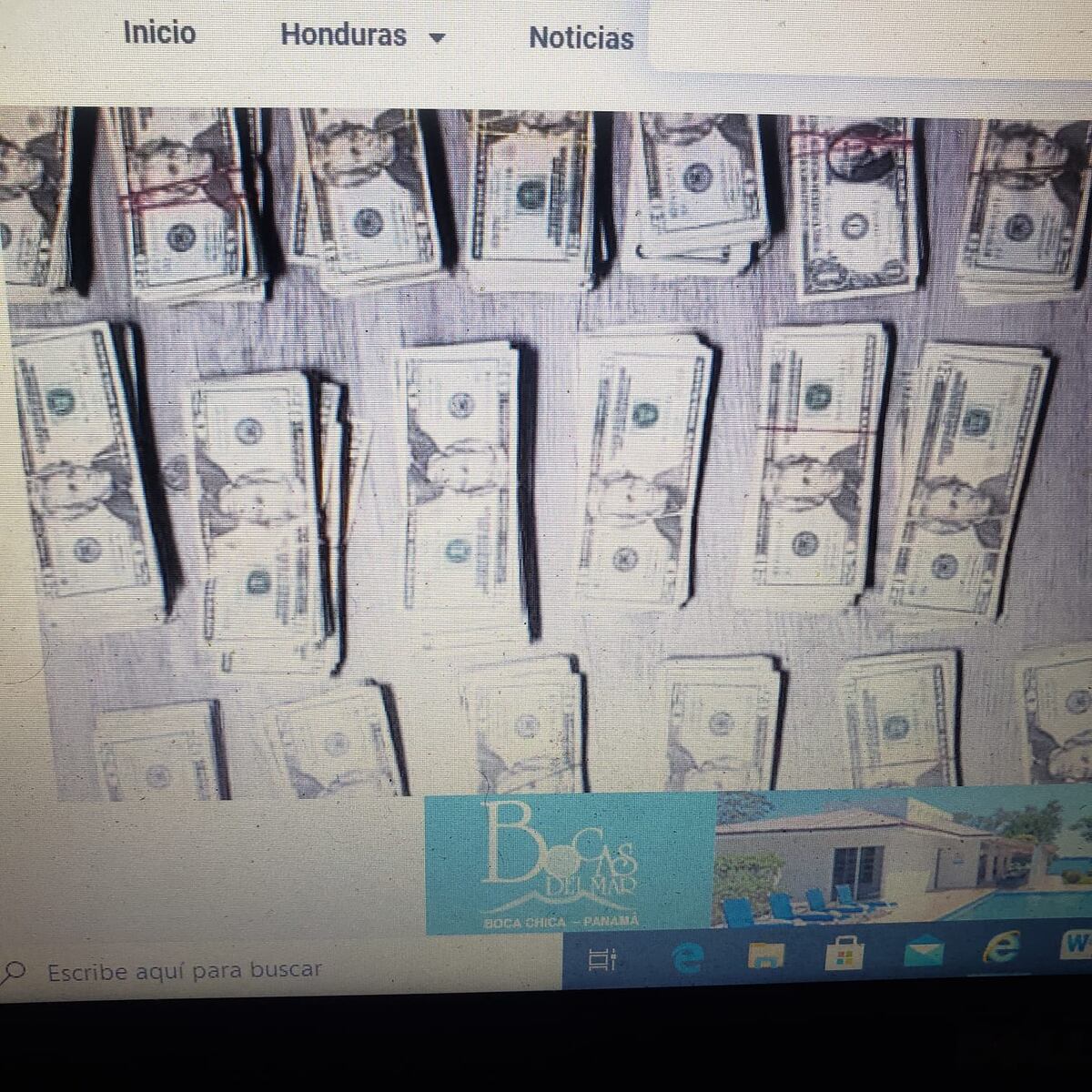Screen dimensions: 1092x1092
Task: Go to the Noticias section
Action: pos(581,39)
